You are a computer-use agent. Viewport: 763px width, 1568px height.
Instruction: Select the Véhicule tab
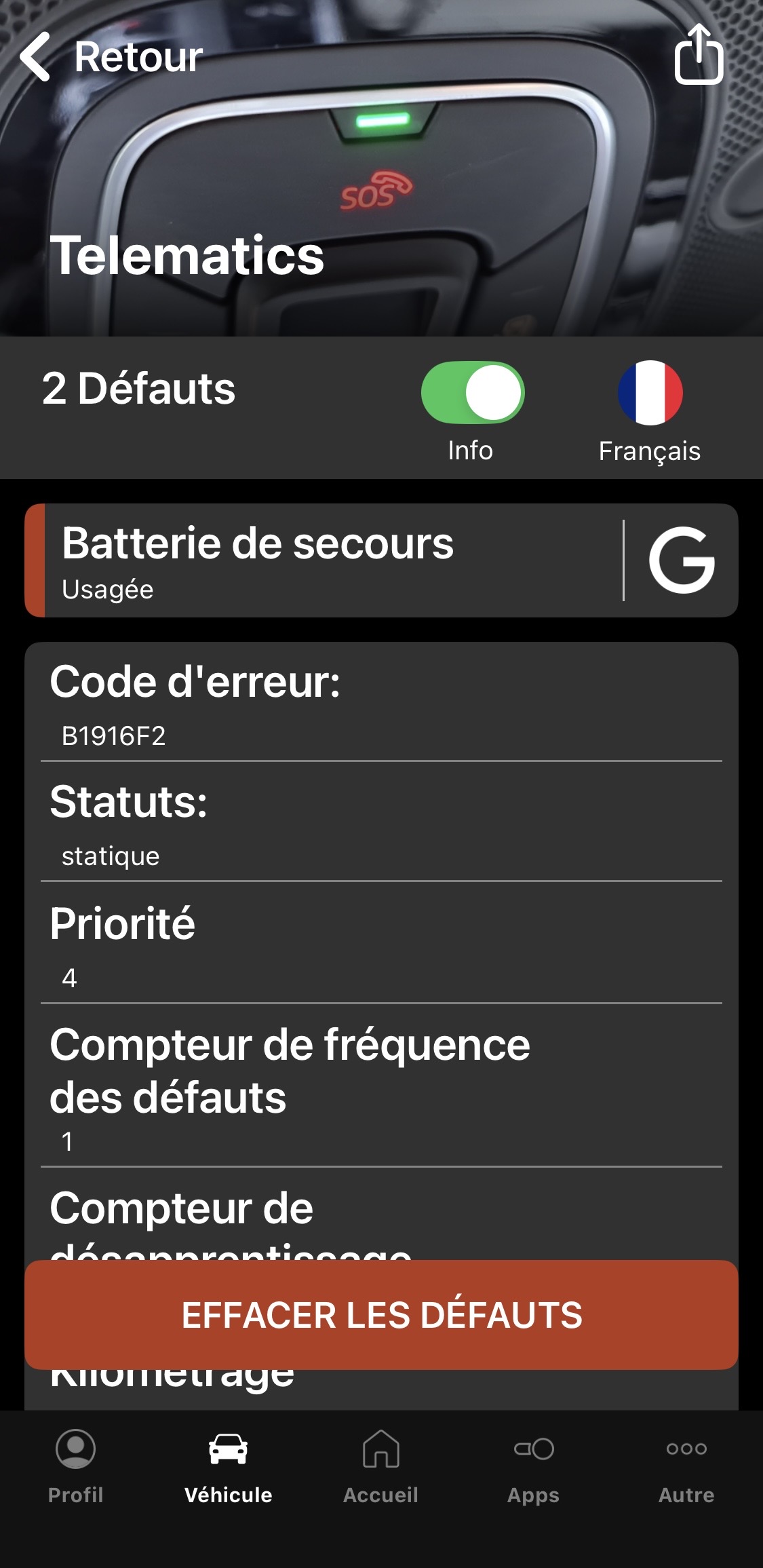[228, 1467]
